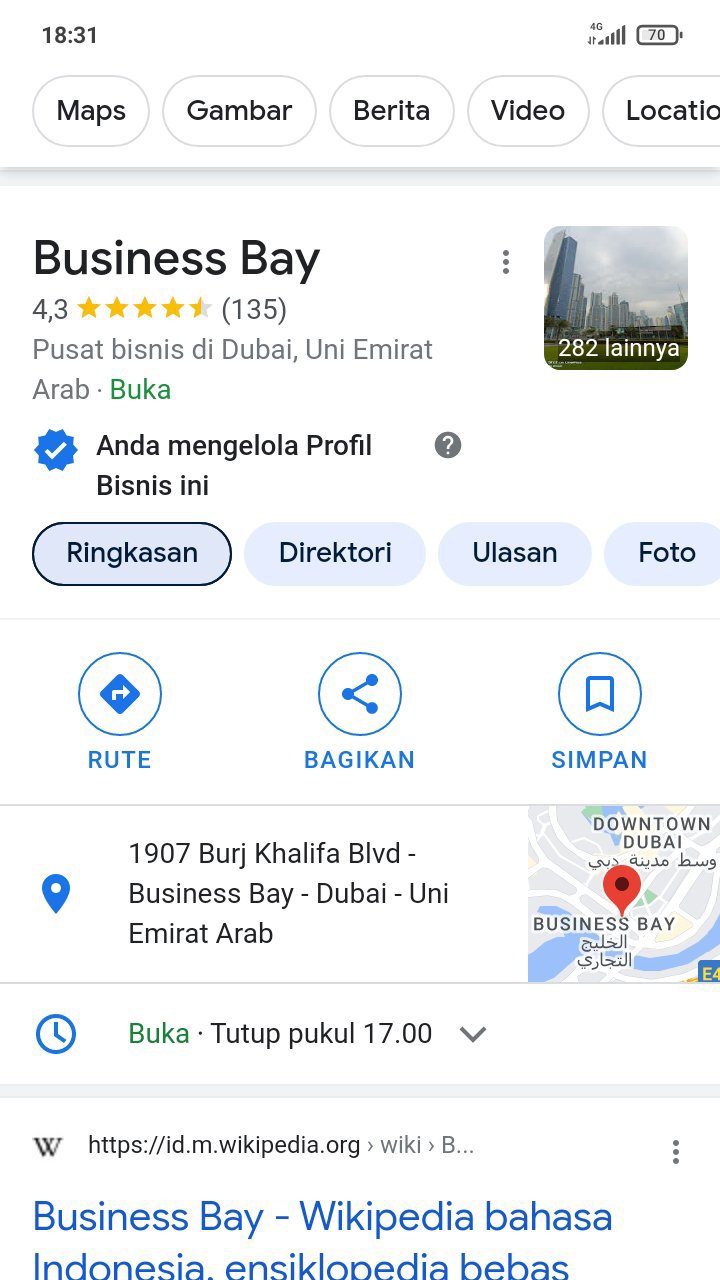Open the Ulasan reviews section
Viewport: 720px width, 1280px height.
(x=515, y=553)
